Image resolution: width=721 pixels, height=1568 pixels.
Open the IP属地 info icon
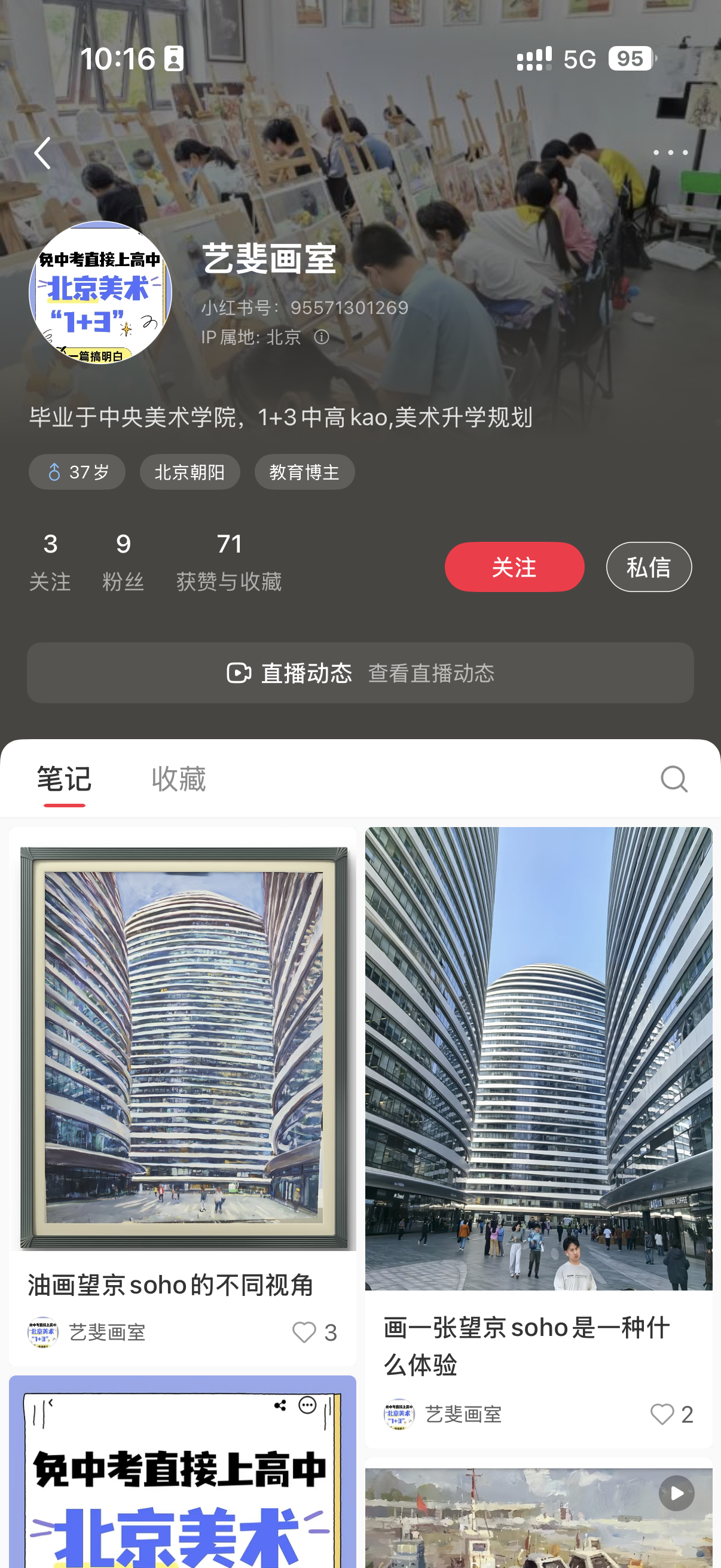coord(321,337)
